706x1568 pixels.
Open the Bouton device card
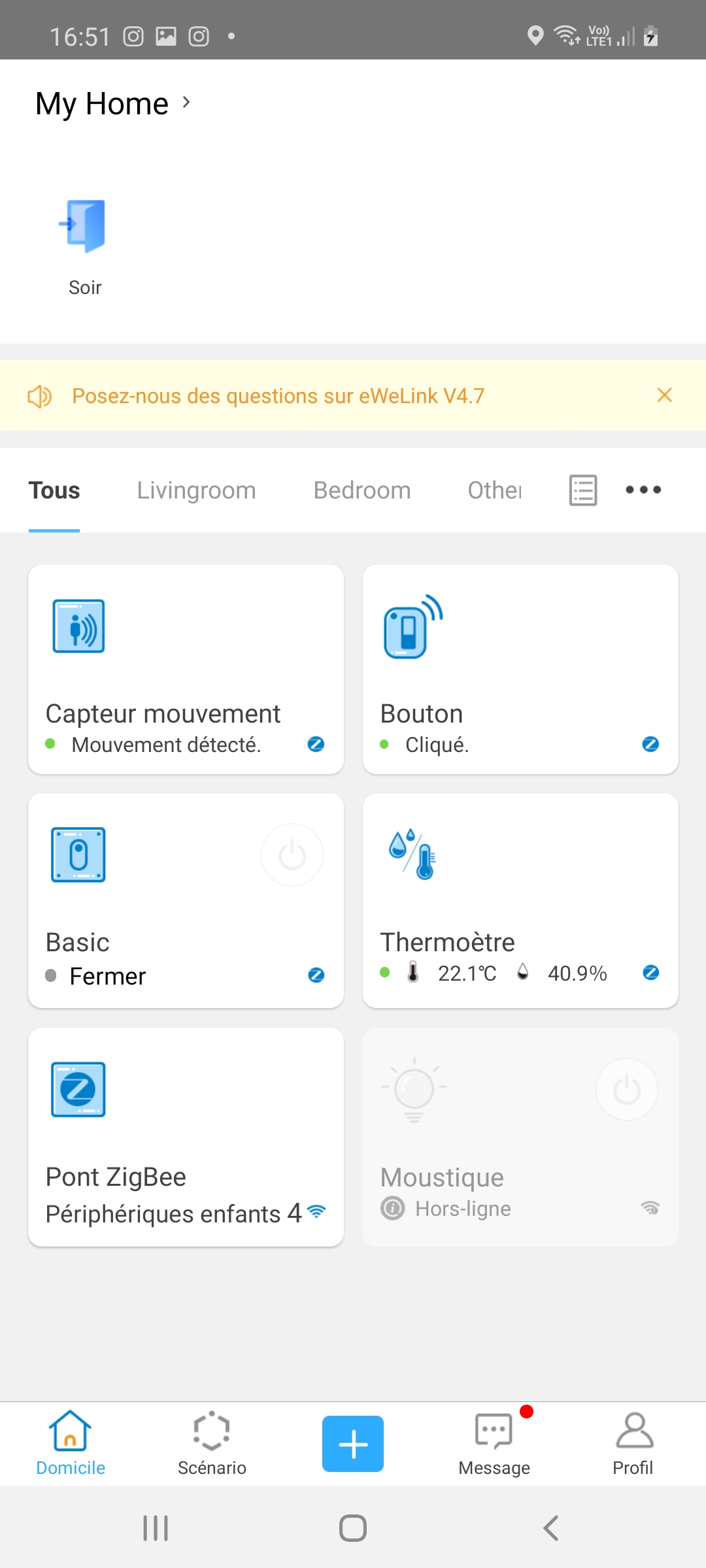click(x=520, y=669)
